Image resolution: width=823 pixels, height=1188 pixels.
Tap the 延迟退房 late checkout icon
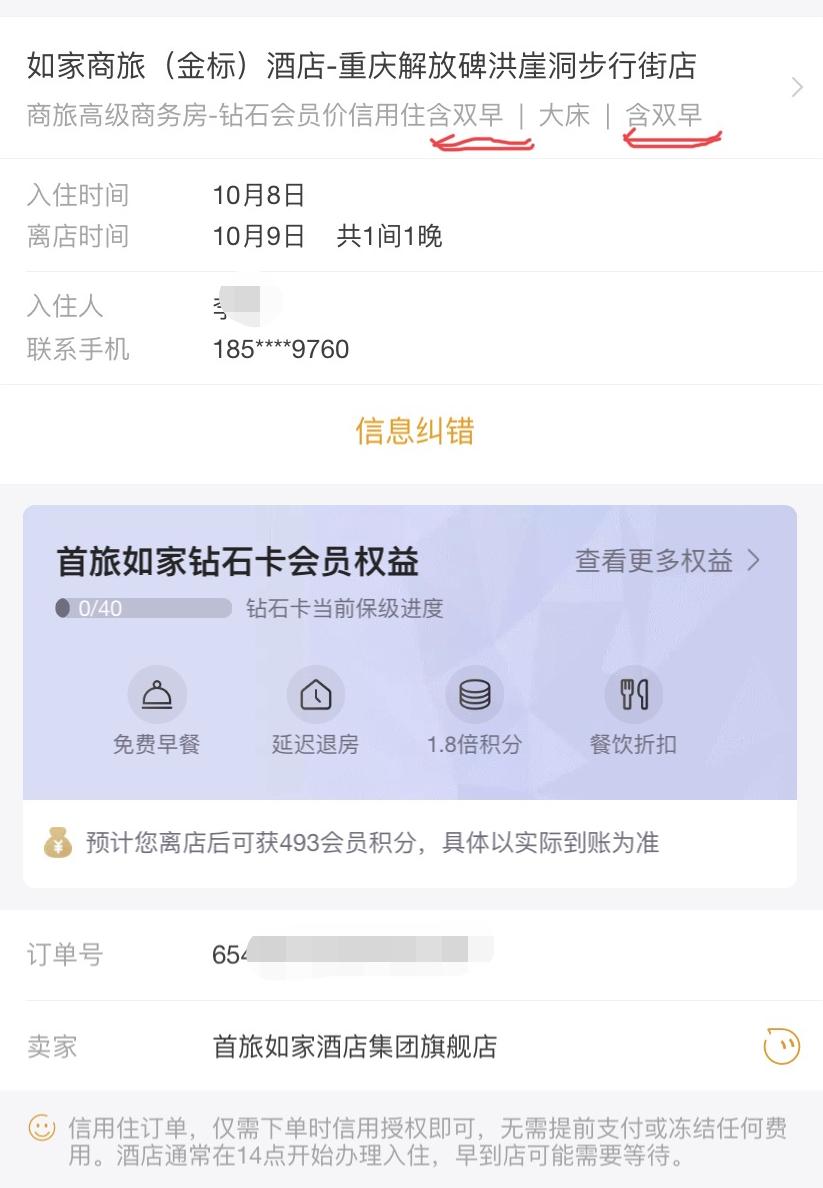pyautogui.click(x=314, y=694)
